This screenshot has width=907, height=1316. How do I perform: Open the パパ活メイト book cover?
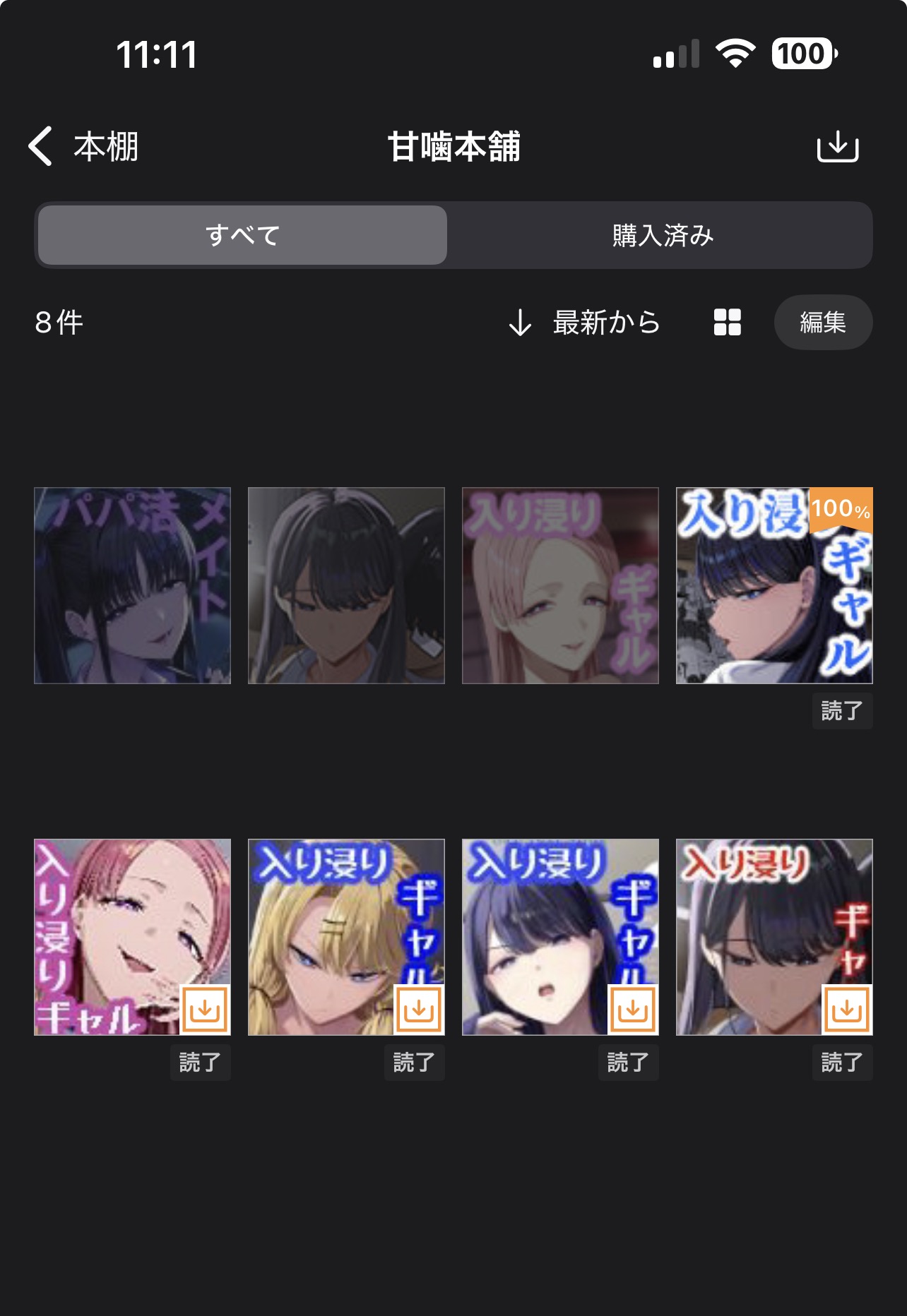point(132,585)
